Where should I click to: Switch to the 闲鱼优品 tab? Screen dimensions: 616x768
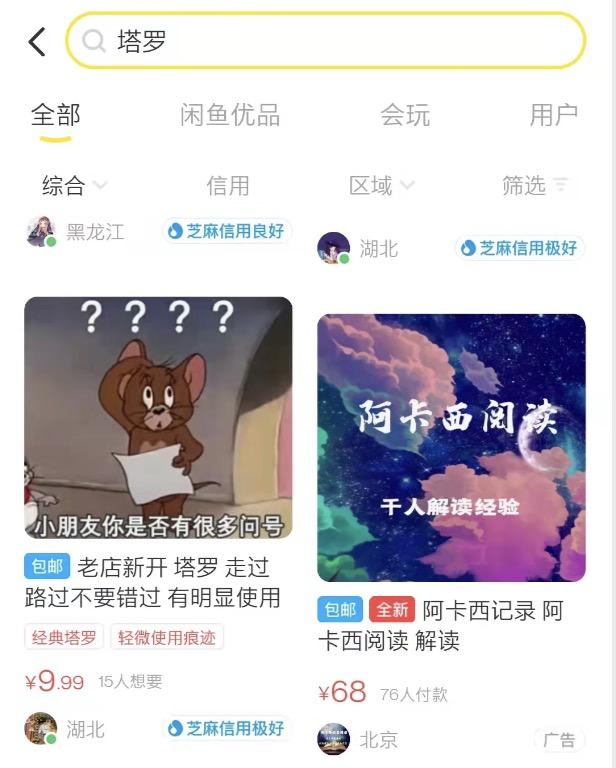click(230, 115)
